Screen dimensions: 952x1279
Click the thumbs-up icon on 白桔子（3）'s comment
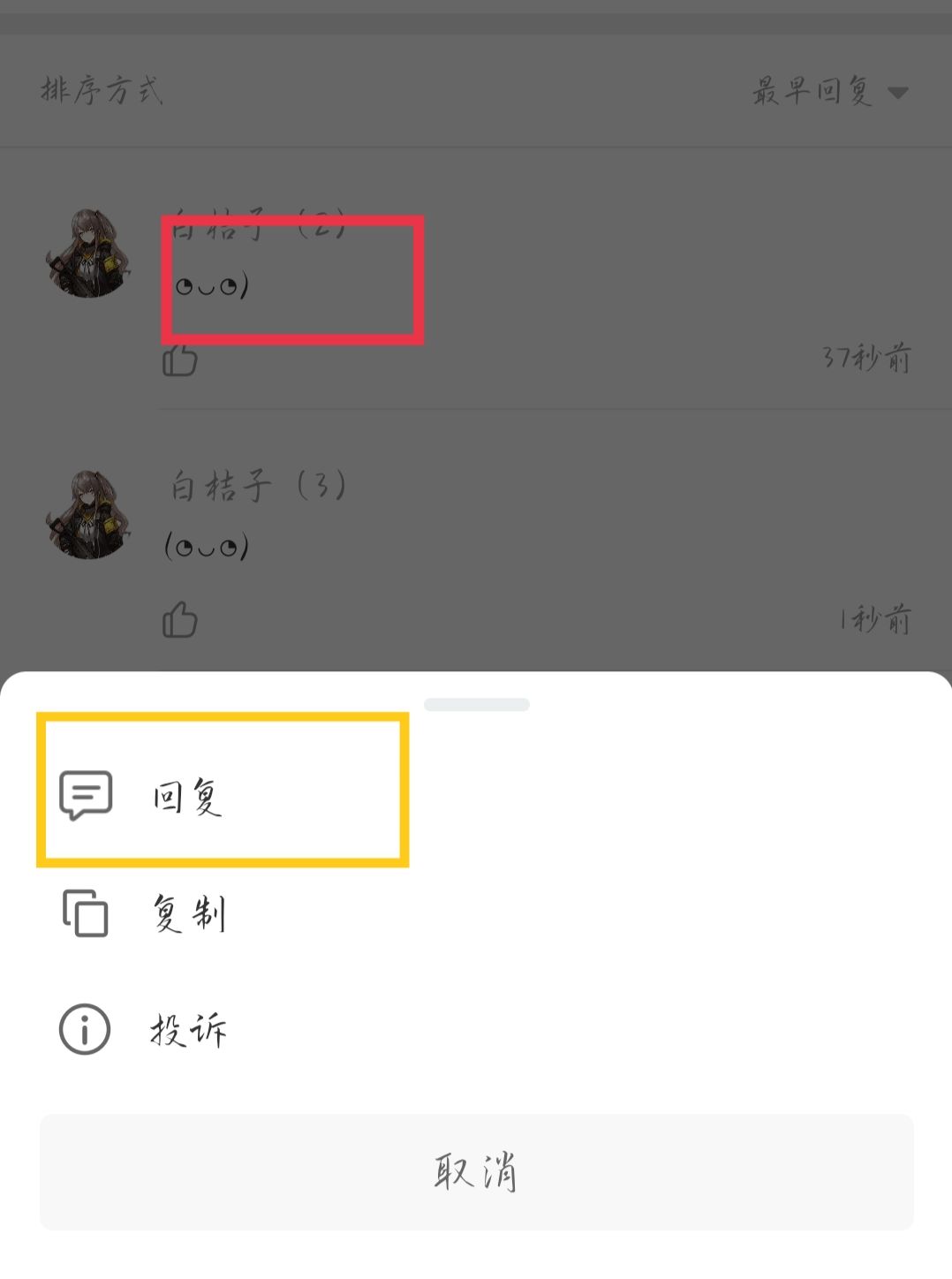click(x=179, y=619)
